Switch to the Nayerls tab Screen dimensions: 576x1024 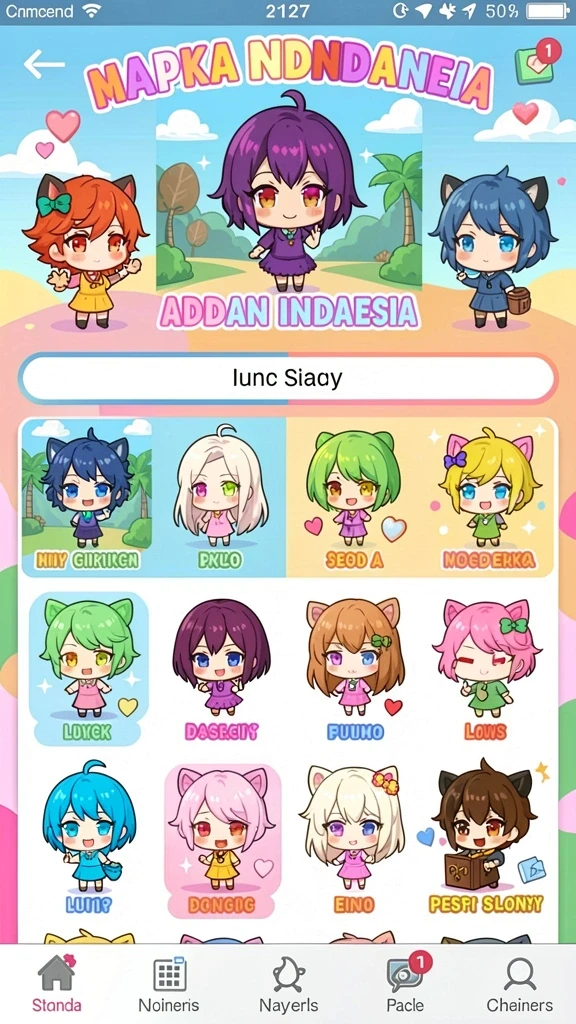click(x=289, y=985)
